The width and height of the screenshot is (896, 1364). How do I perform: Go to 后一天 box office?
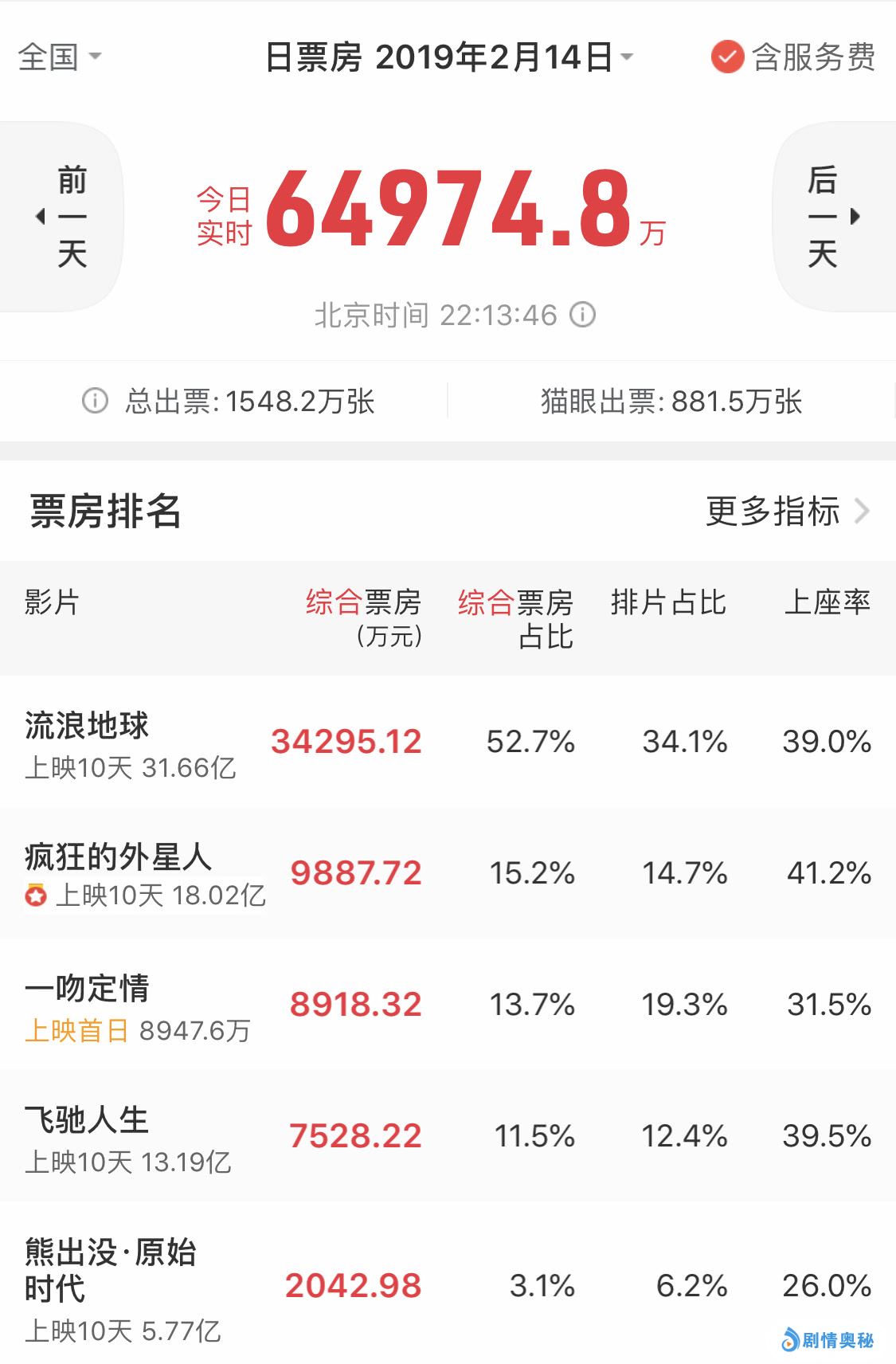tap(831, 216)
